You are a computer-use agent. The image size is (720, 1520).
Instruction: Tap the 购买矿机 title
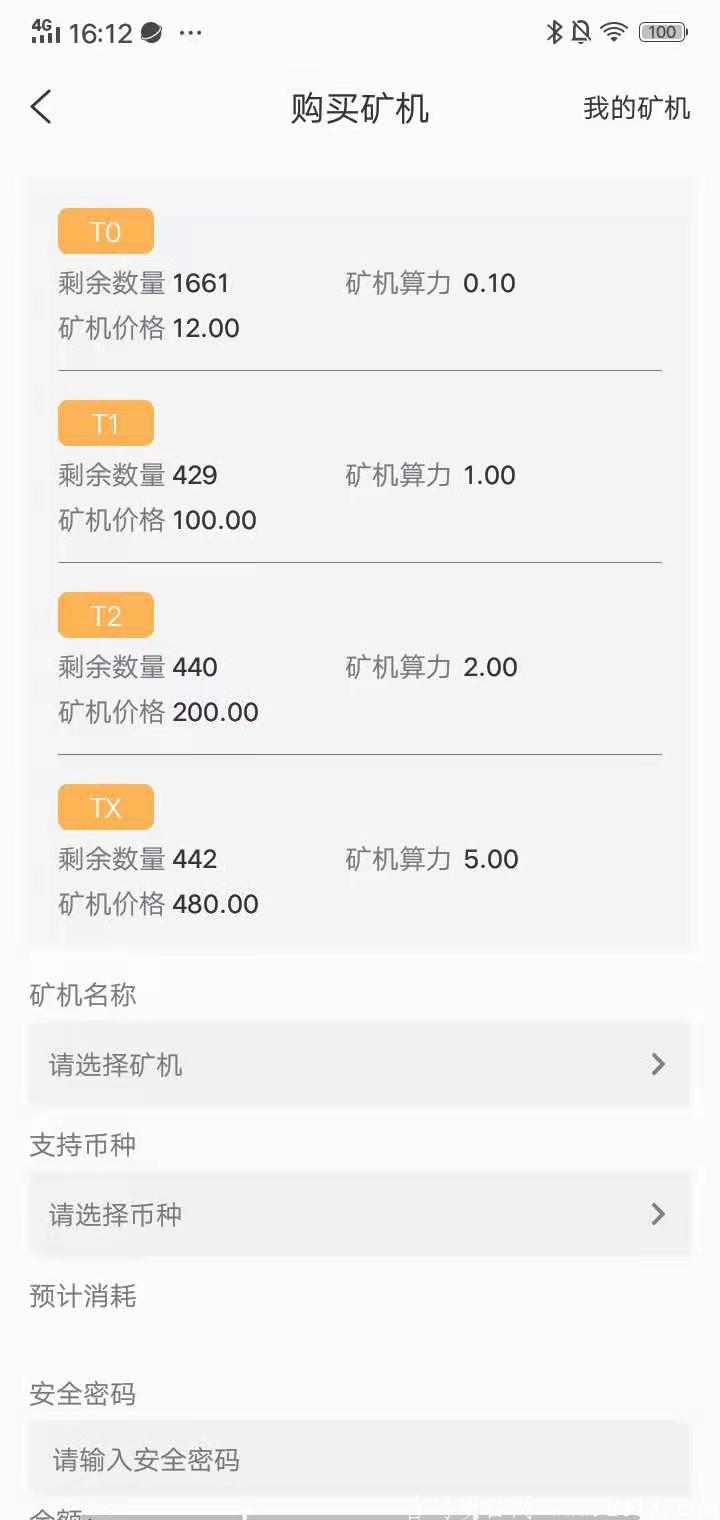coord(360,108)
